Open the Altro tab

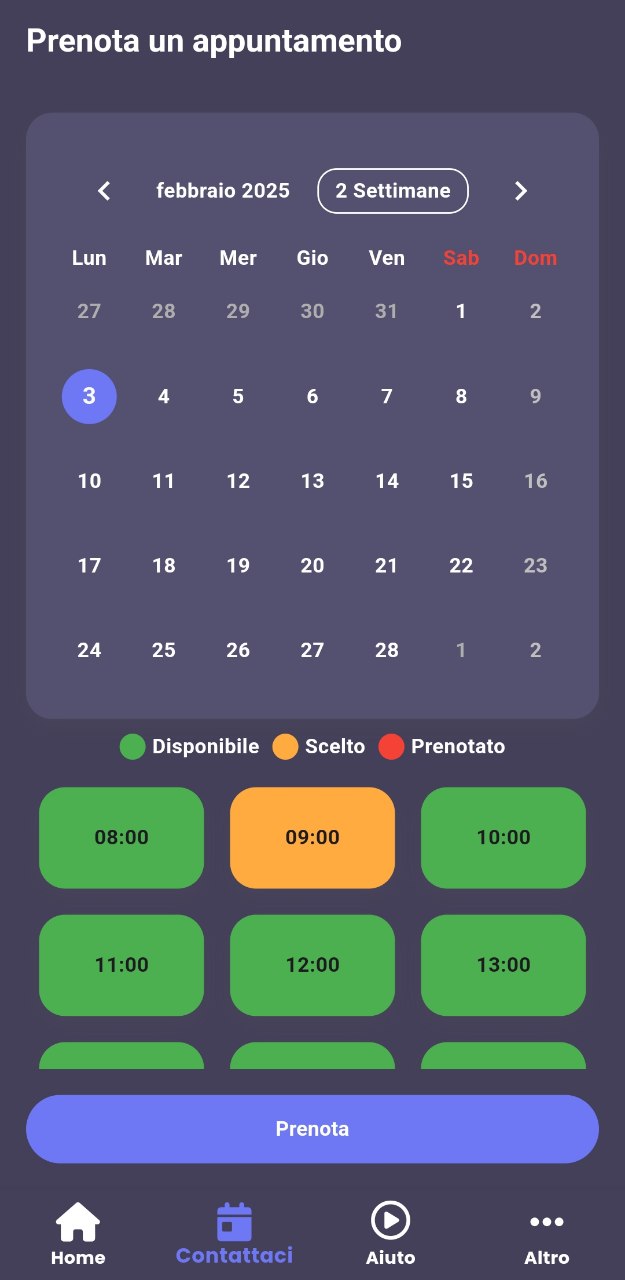tap(547, 1235)
